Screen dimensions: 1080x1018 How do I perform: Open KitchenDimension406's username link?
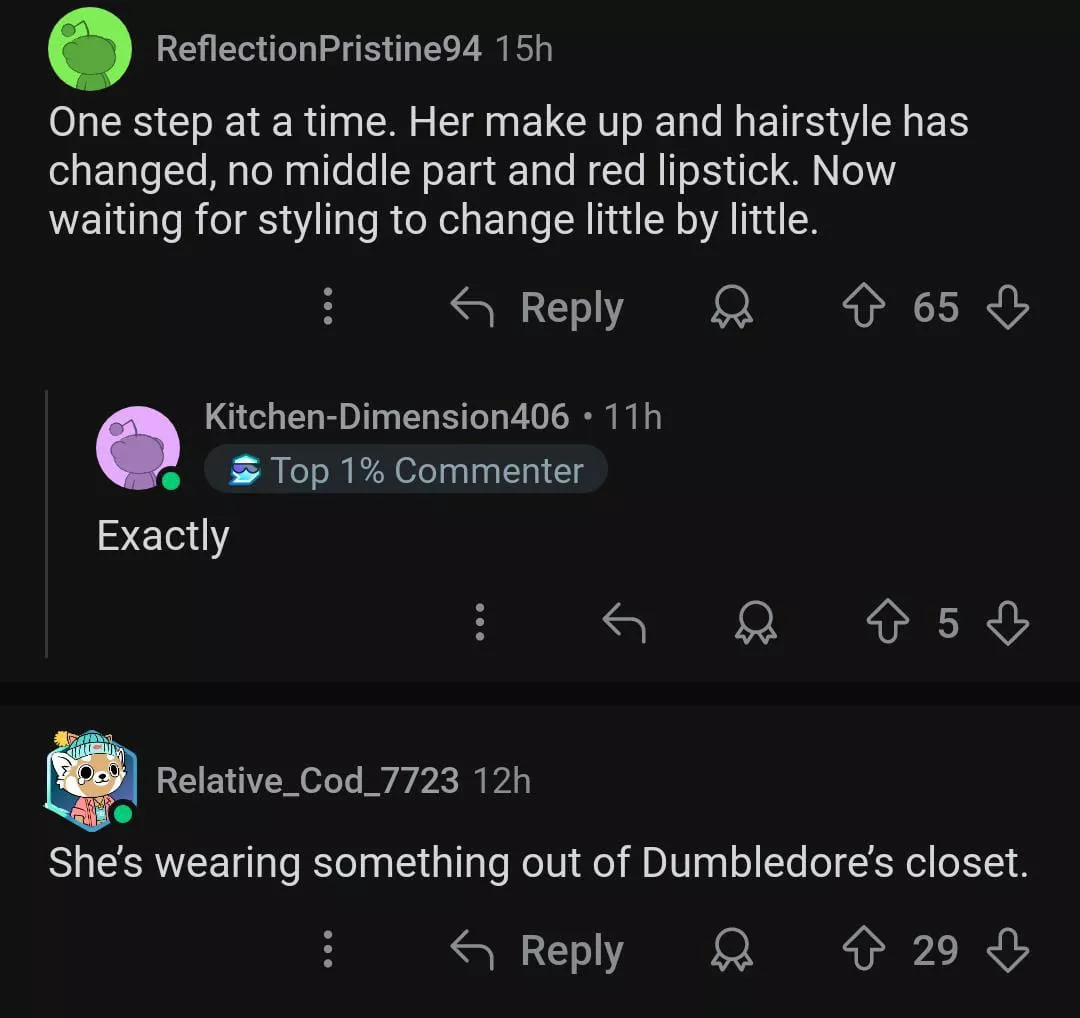coord(386,416)
